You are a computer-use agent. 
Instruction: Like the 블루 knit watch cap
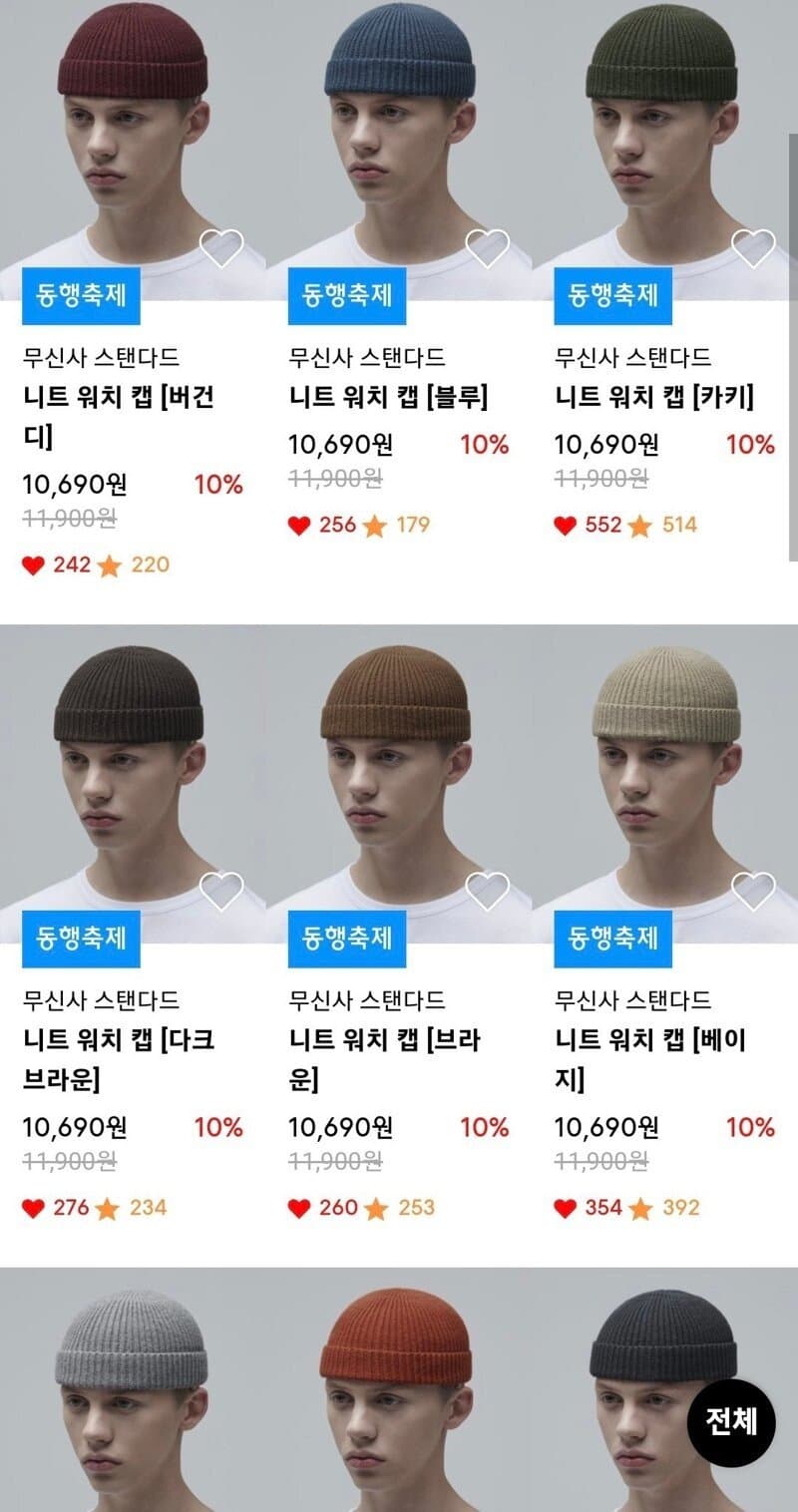point(488,248)
